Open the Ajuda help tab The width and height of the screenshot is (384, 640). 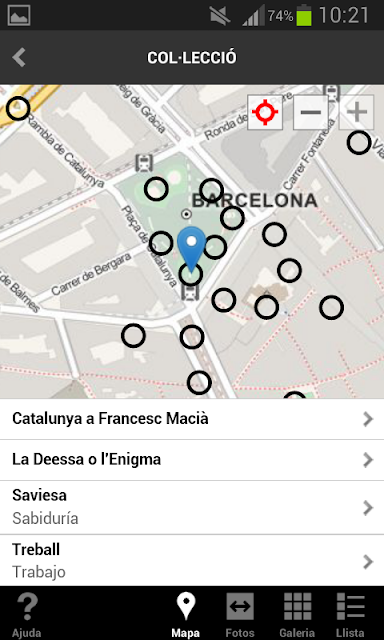pos(27,614)
